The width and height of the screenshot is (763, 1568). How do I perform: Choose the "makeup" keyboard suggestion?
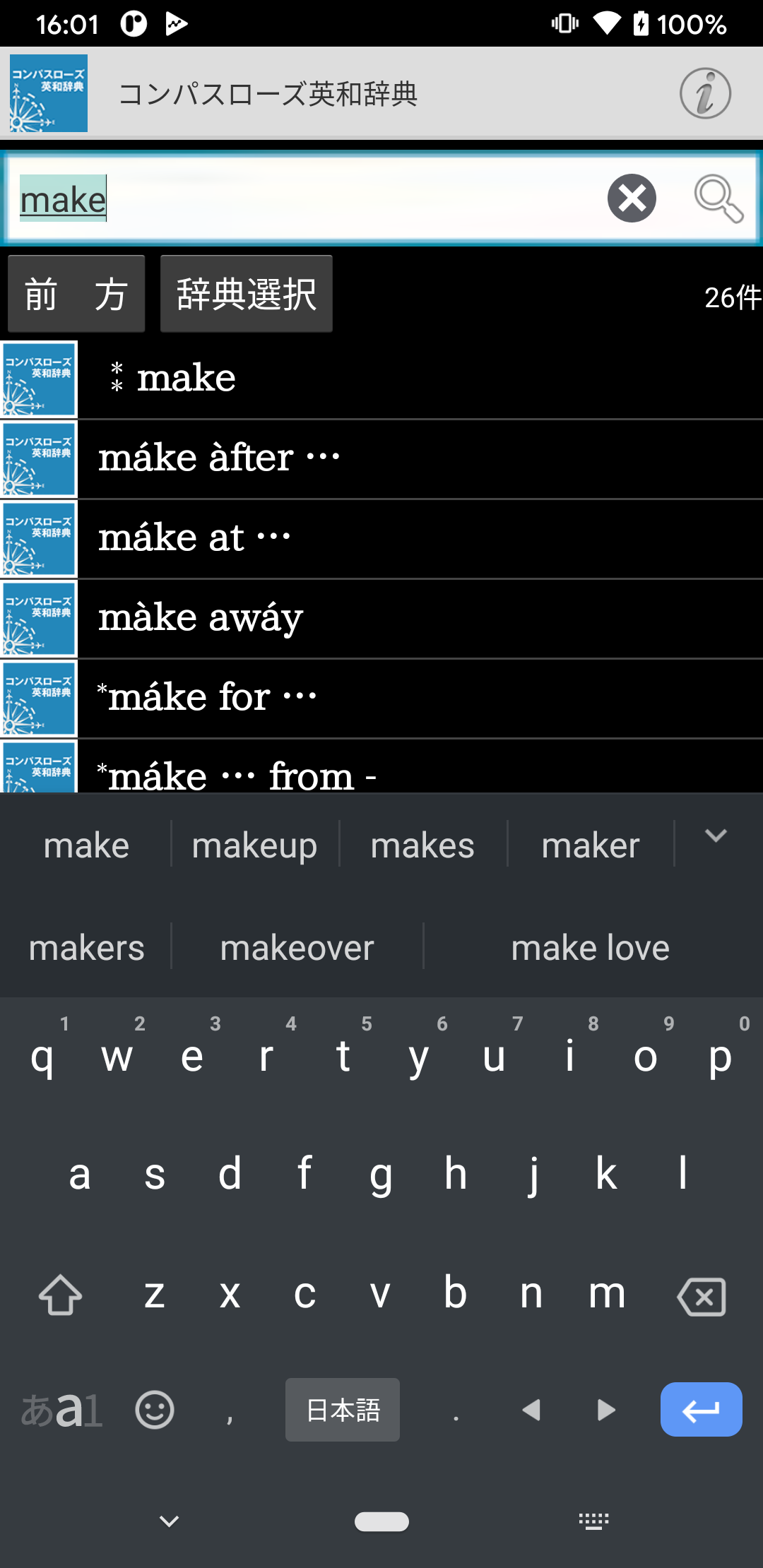pos(254,845)
